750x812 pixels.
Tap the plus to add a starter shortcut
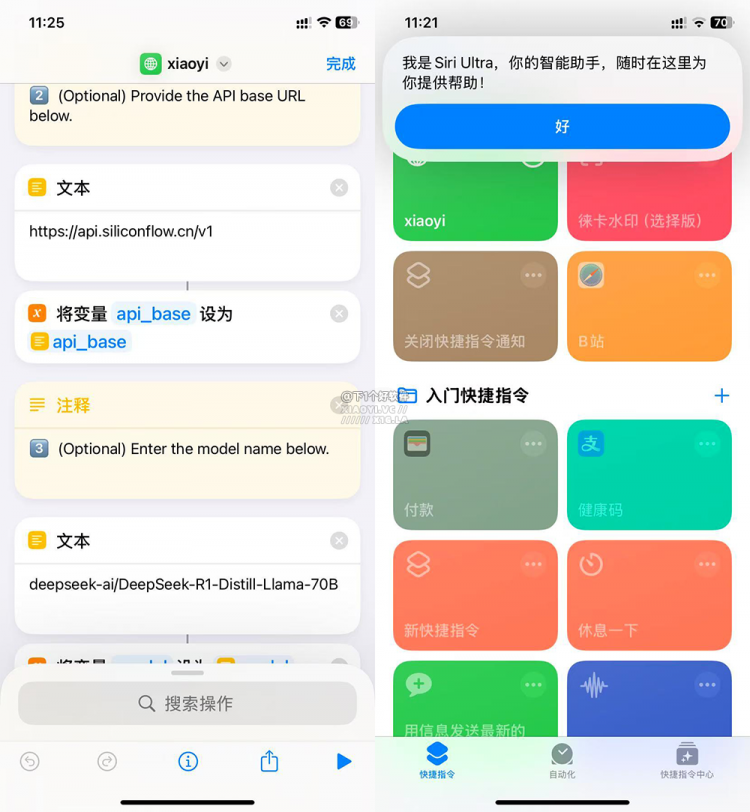[722, 396]
